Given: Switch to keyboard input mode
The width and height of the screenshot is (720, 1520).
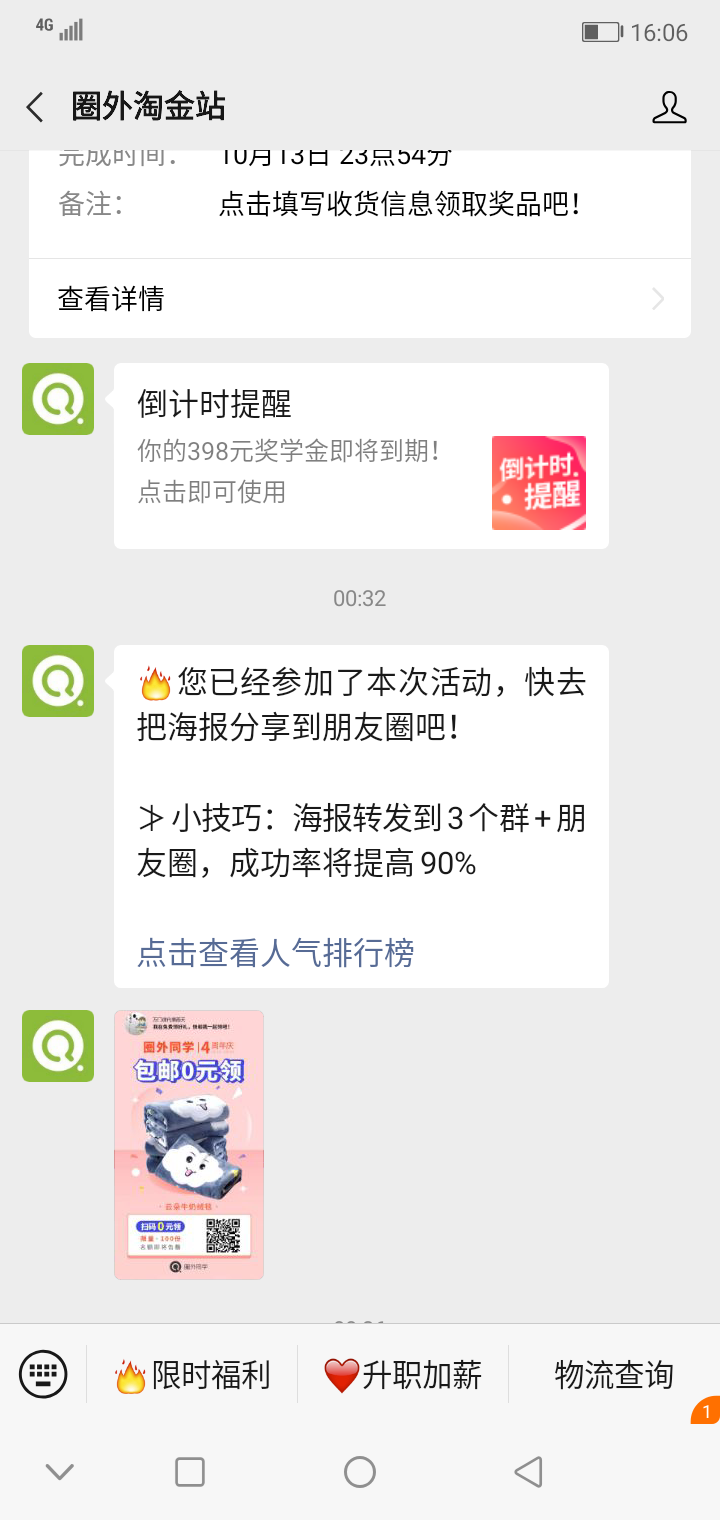Looking at the screenshot, I should click(x=43, y=1374).
